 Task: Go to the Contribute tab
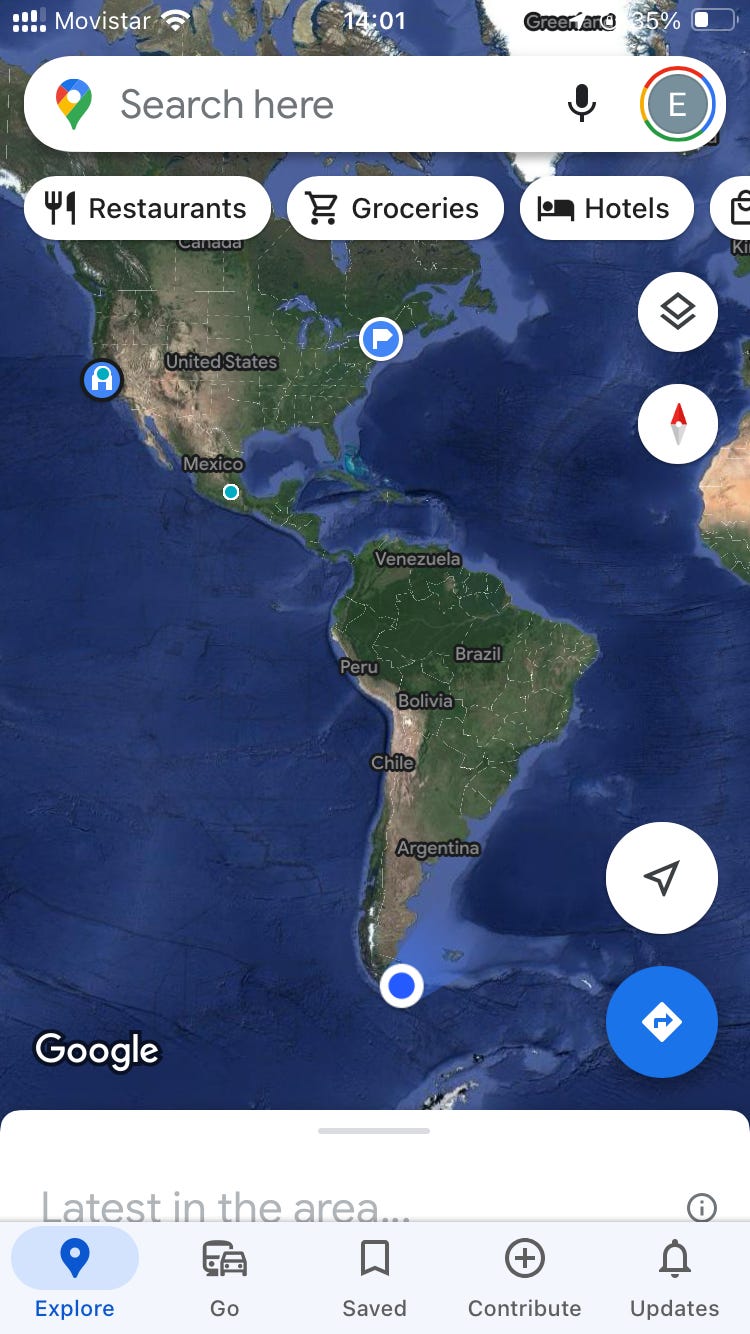click(x=525, y=1276)
